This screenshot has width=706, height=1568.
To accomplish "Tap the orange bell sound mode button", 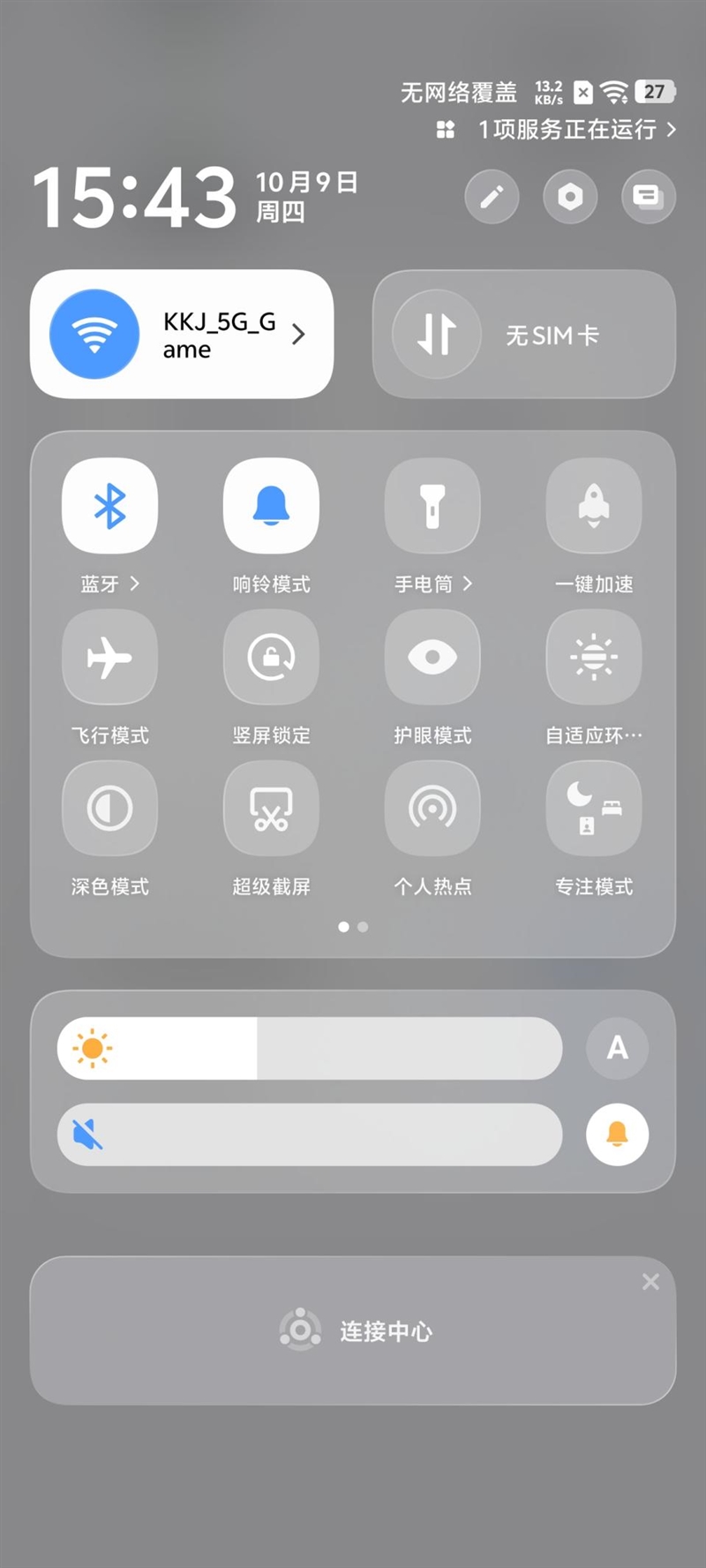I will (617, 1135).
